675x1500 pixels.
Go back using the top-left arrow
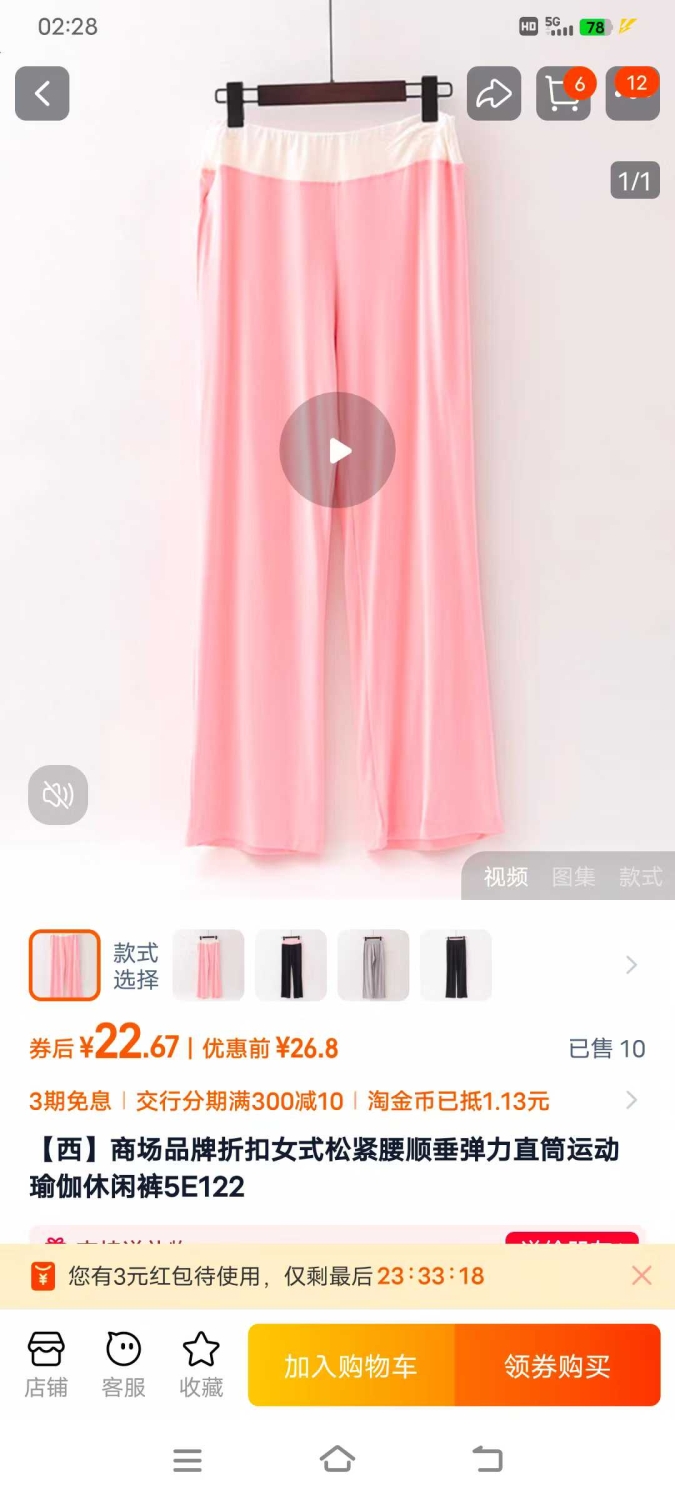[42, 94]
